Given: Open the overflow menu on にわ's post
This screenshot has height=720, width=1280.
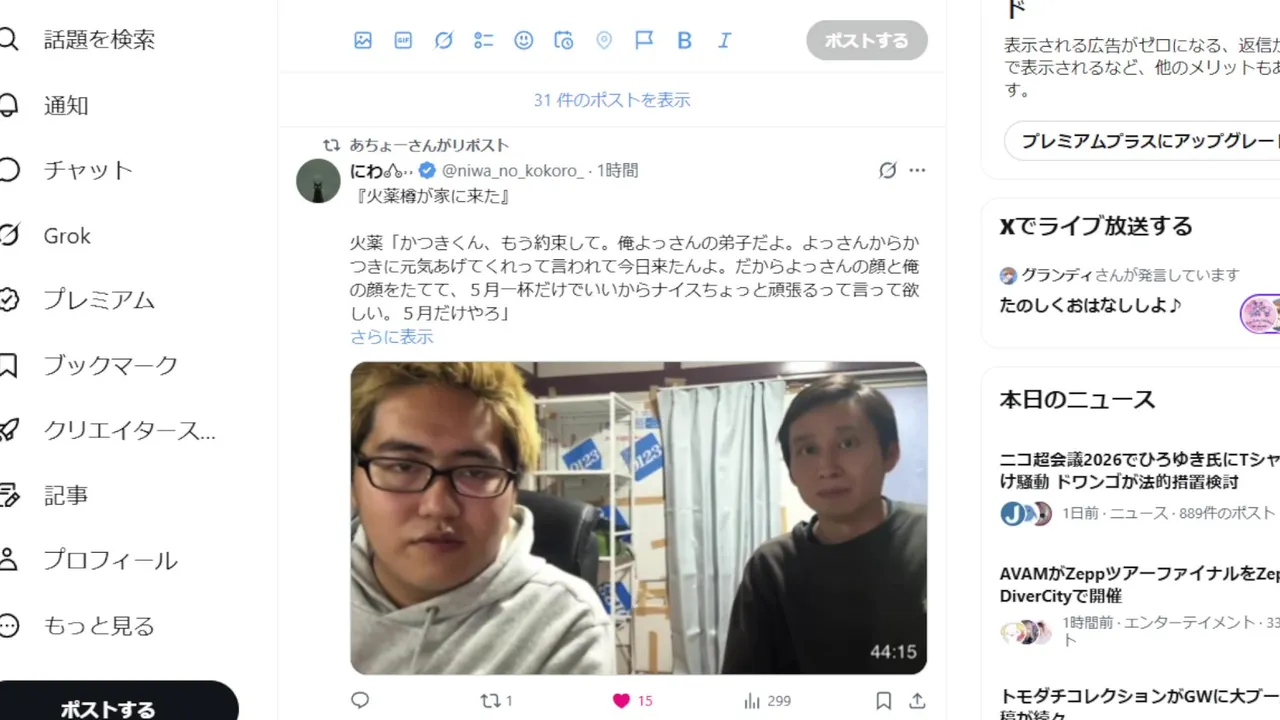Looking at the screenshot, I should (917, 171).
